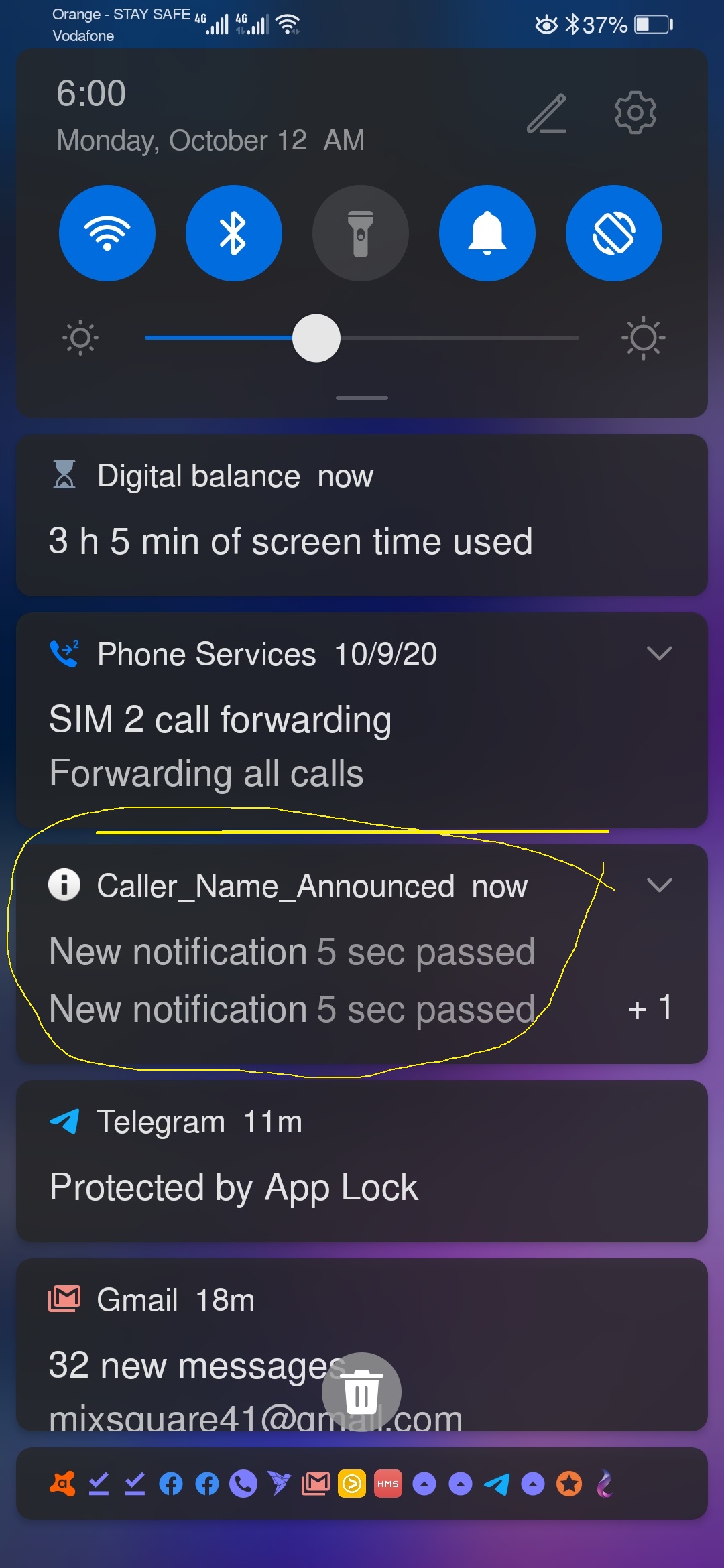Tap the brightness slider track
The width and height of the screenshot is (724, 1568).
tap(362, 338)
